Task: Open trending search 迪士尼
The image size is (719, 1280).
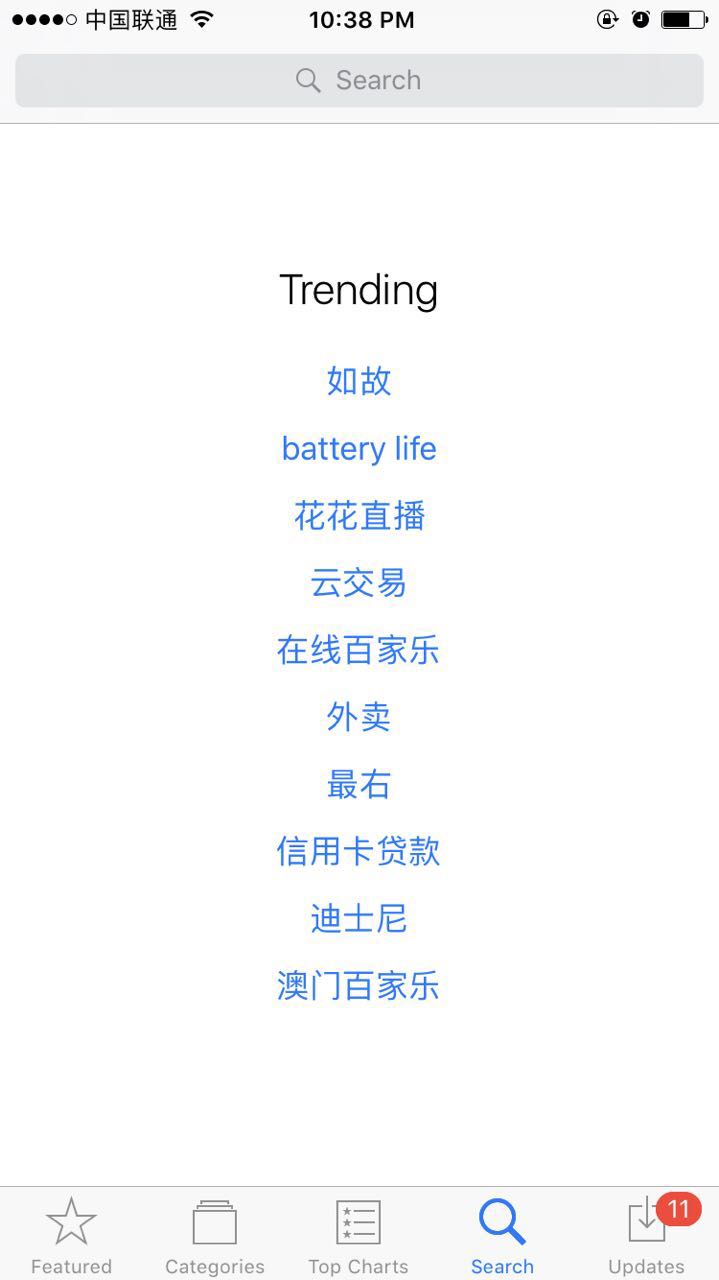Action: (x=359, y=919)
